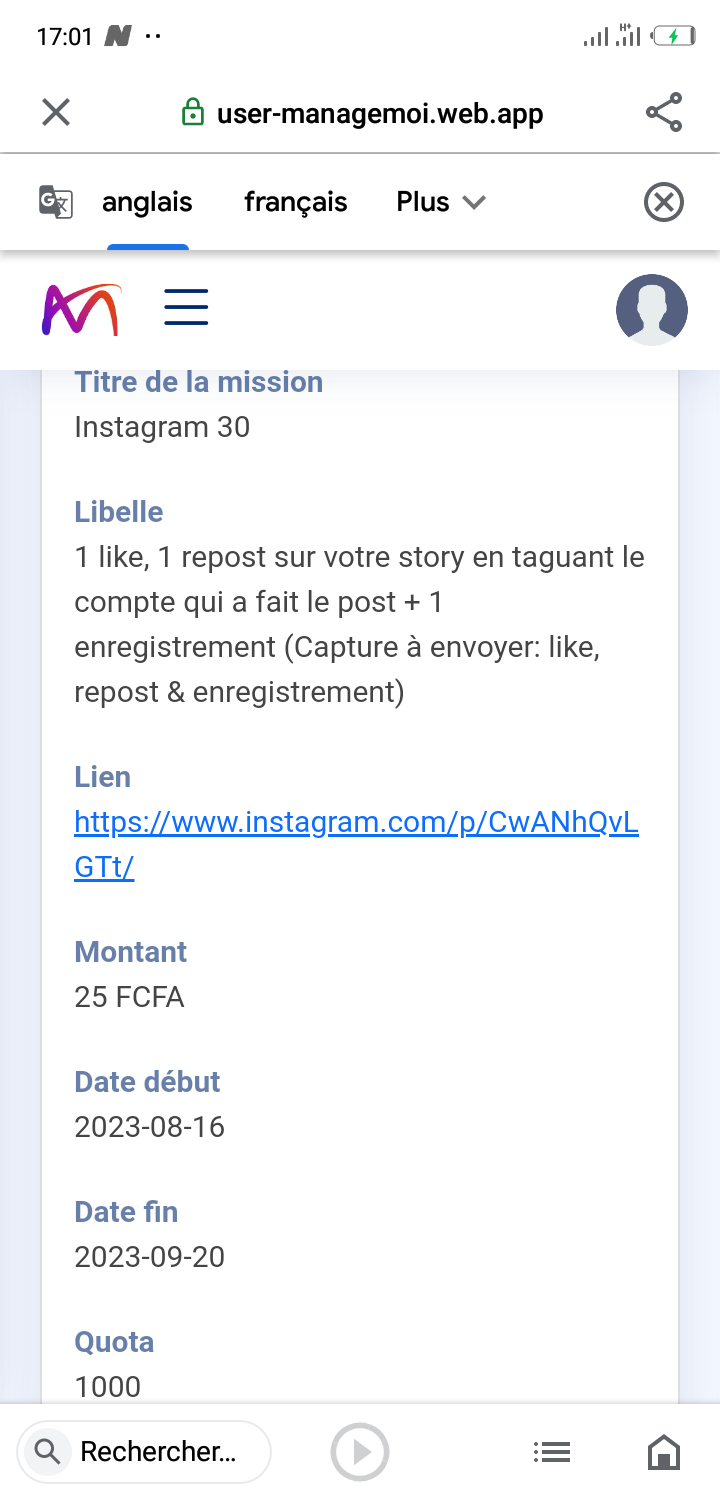Go to the browser home page
The height and width of the screenshot is (1500, 720).
pyautogui.click(x=664, y=1451)
